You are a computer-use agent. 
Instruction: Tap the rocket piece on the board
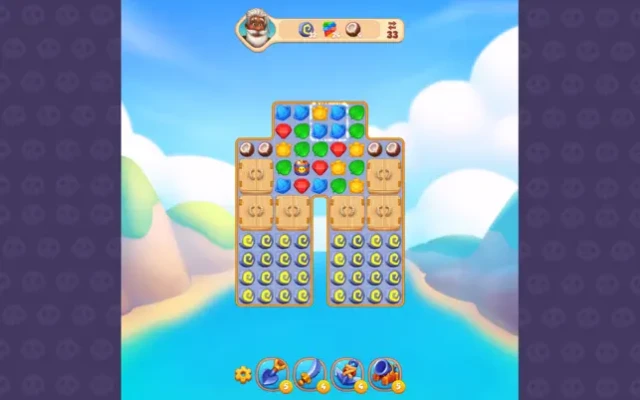click(x=301, y=168)
